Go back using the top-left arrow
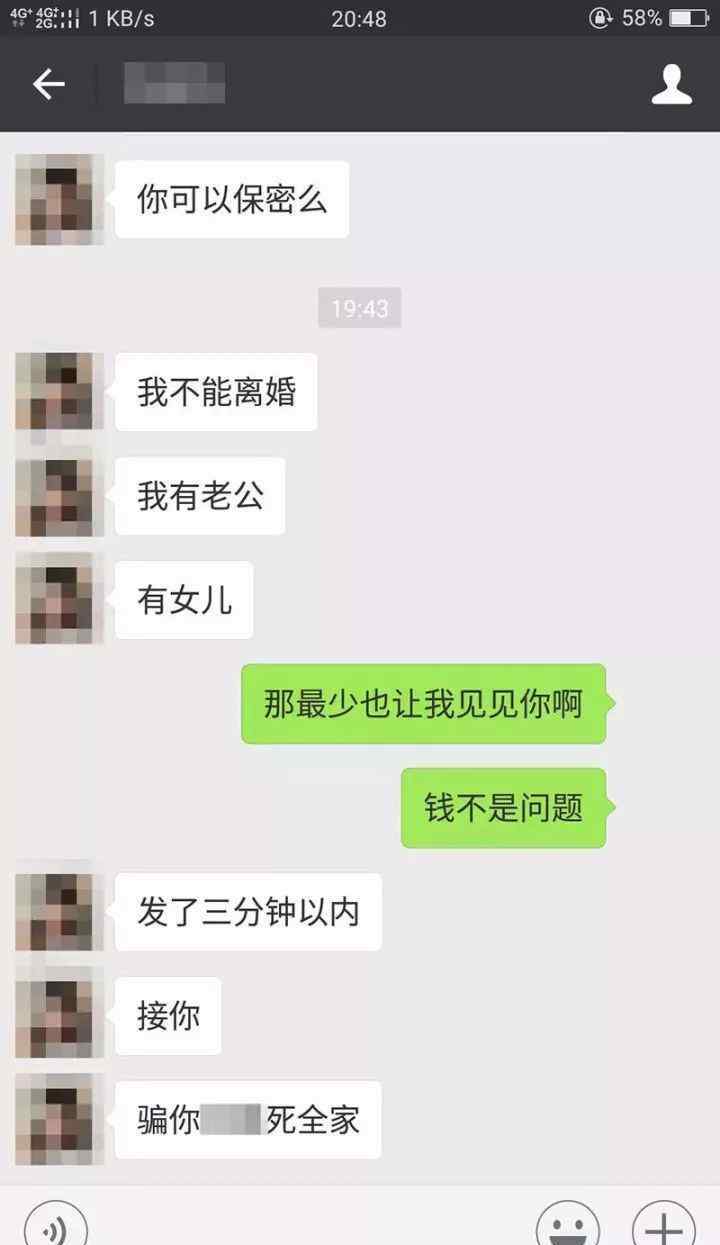The image size is (720, 1245). pos(48,85)
